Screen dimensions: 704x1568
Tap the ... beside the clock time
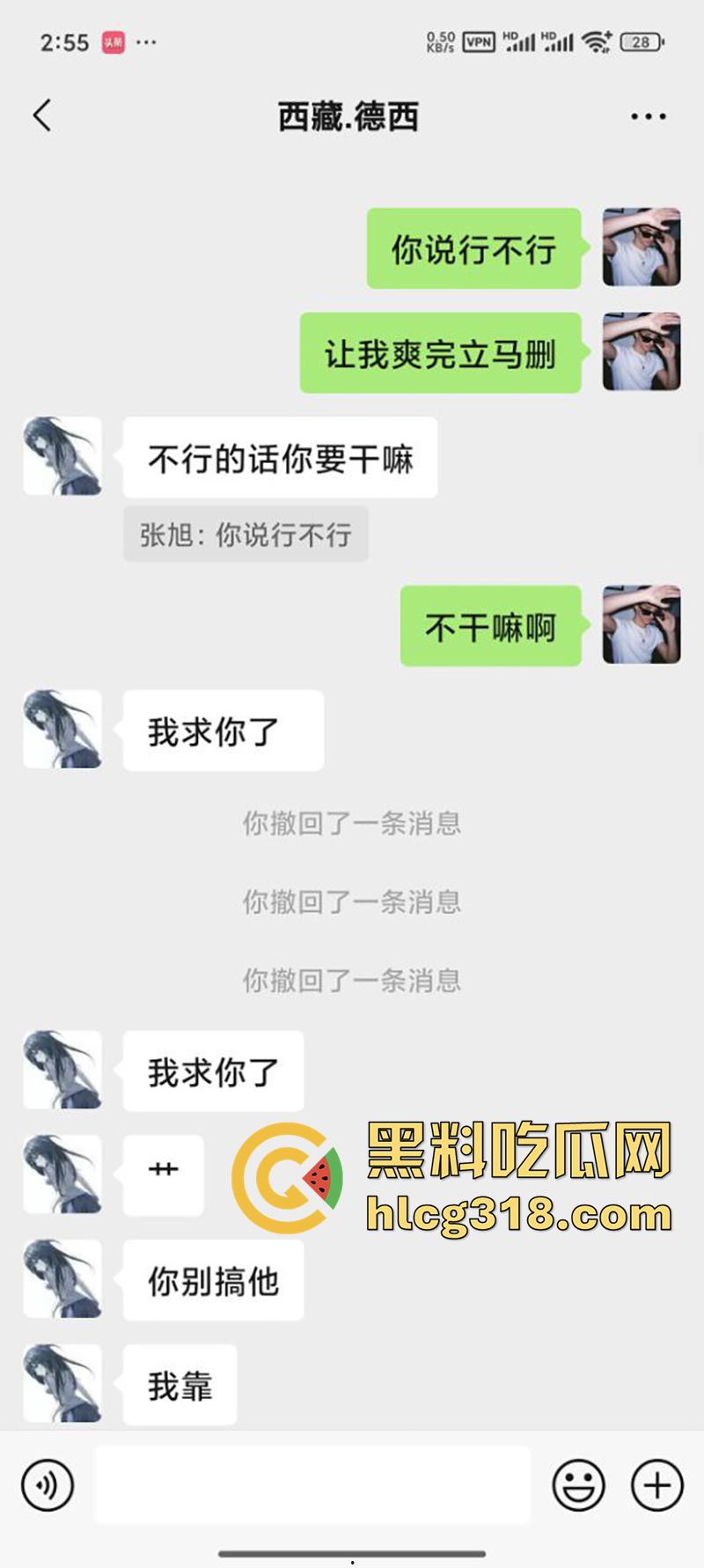146,41
